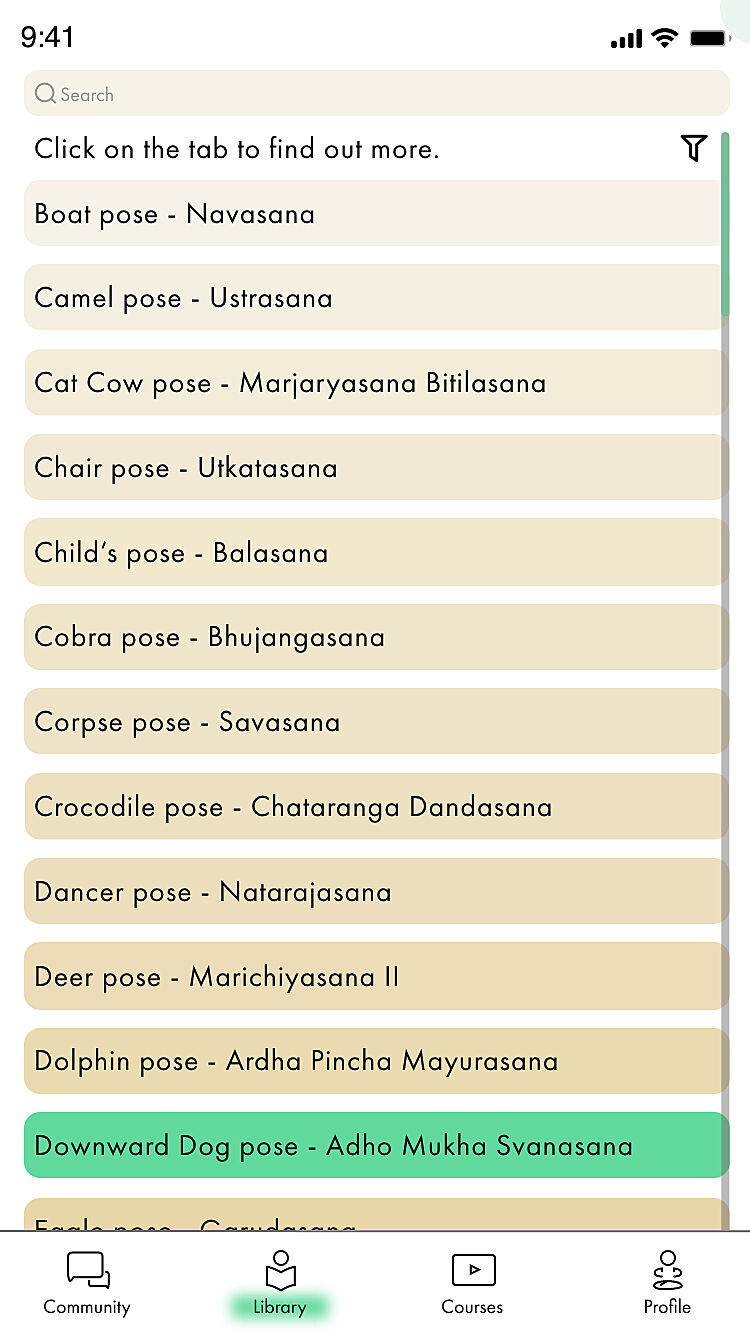Open Dancer pose - Natarajasana
The width and height of the screenshot is (750, 1334).
tap(376, 891)
